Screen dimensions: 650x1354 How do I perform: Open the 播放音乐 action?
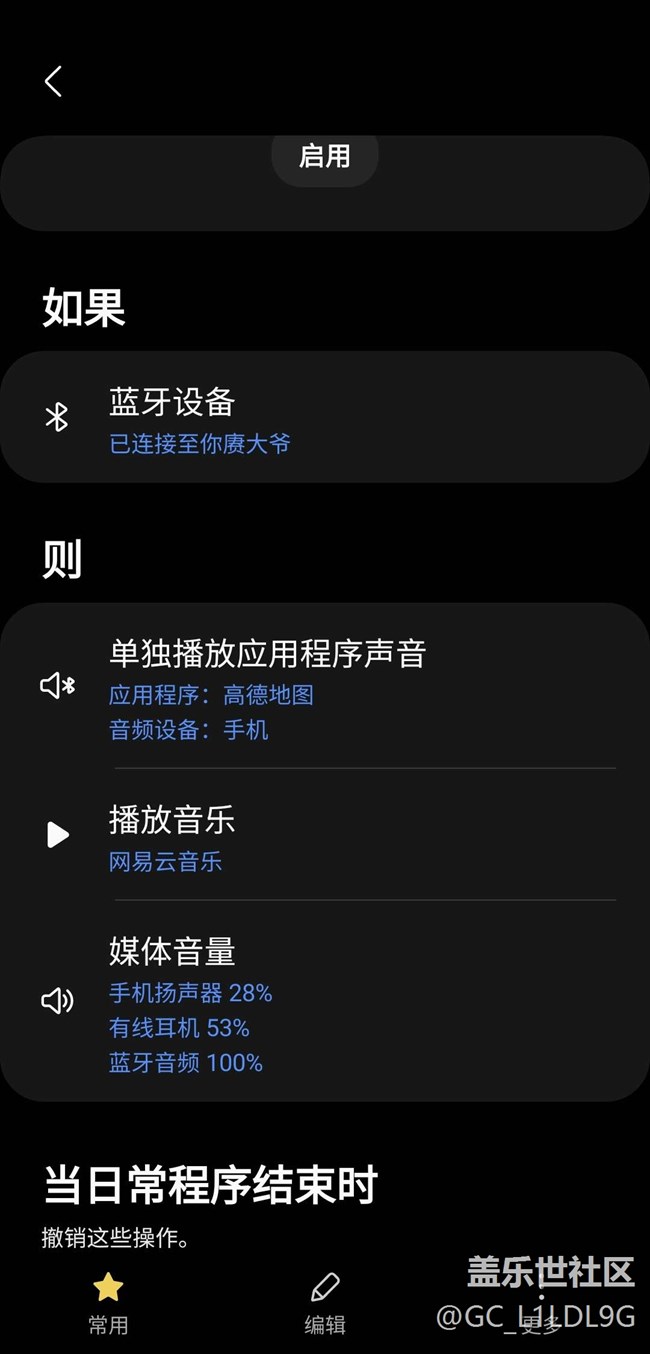pos(324,836)
